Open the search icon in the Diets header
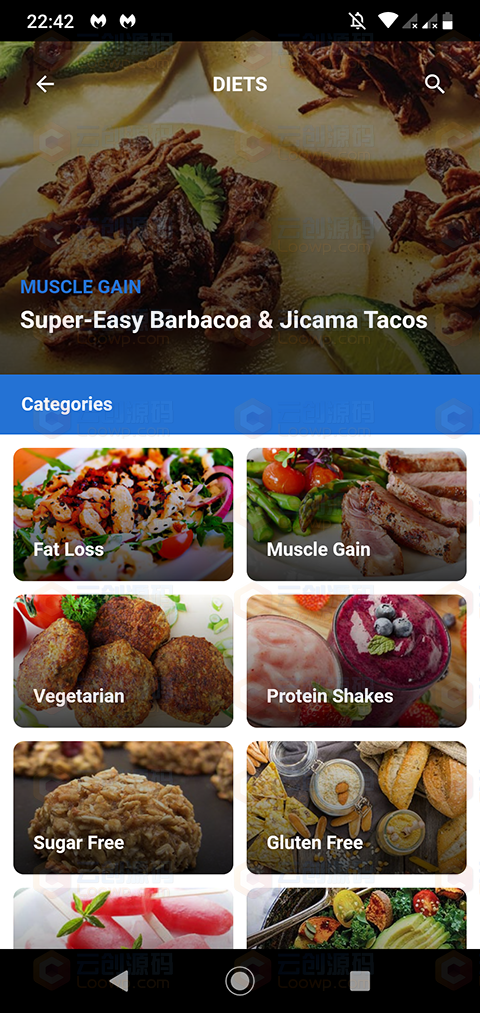This screenshot has height=1013, width=480. tap(435, 84)
